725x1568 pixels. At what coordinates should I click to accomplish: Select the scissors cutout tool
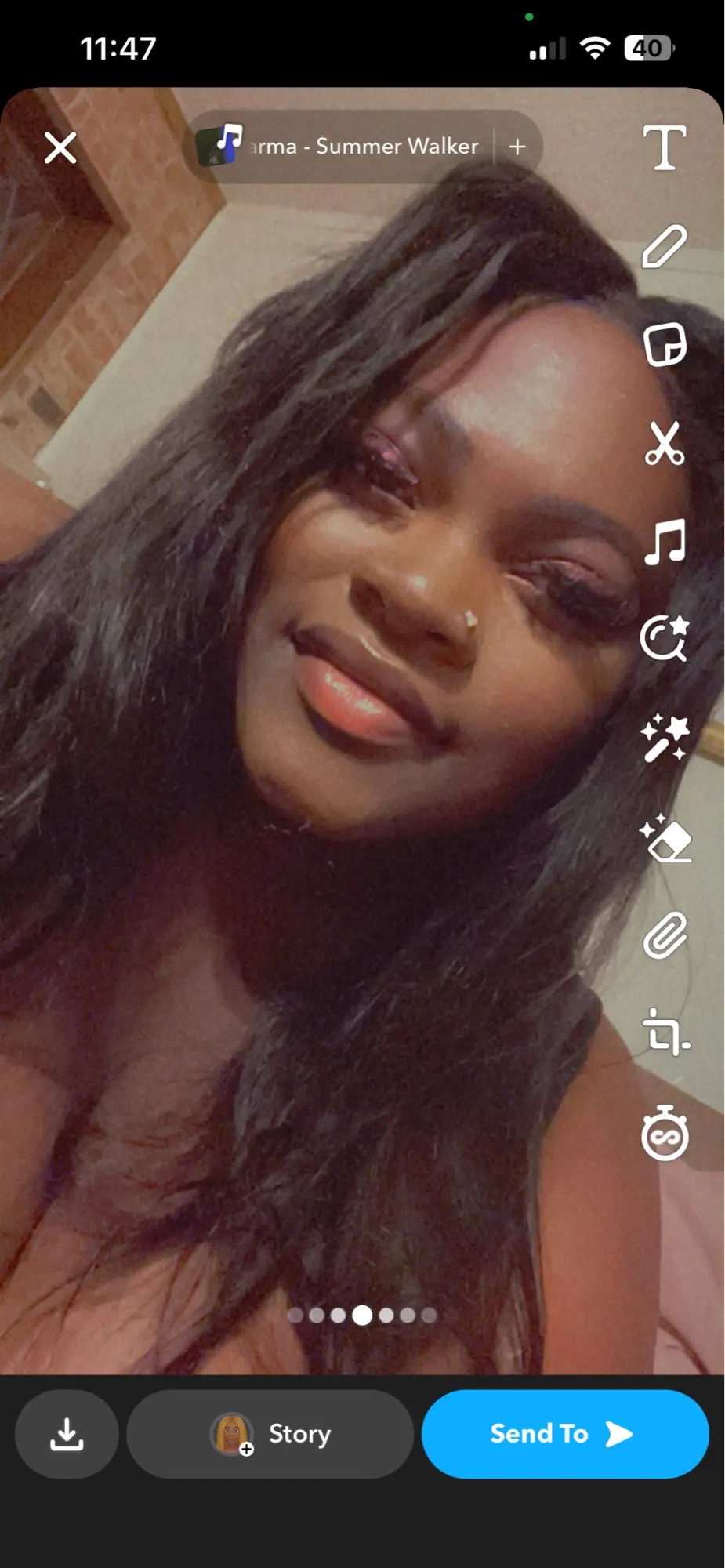(665, 443)
